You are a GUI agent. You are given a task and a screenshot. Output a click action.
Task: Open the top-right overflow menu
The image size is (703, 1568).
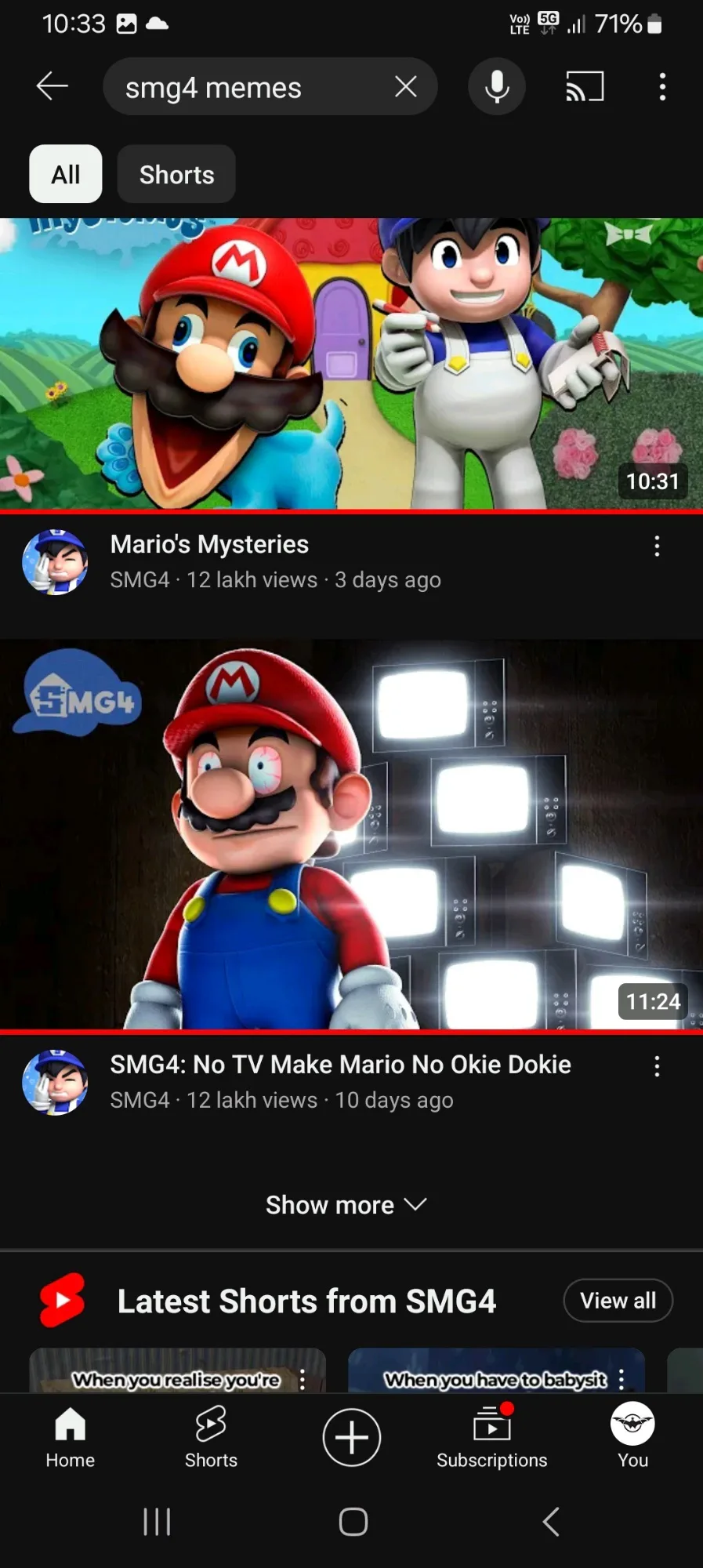[x=662, y=86]
